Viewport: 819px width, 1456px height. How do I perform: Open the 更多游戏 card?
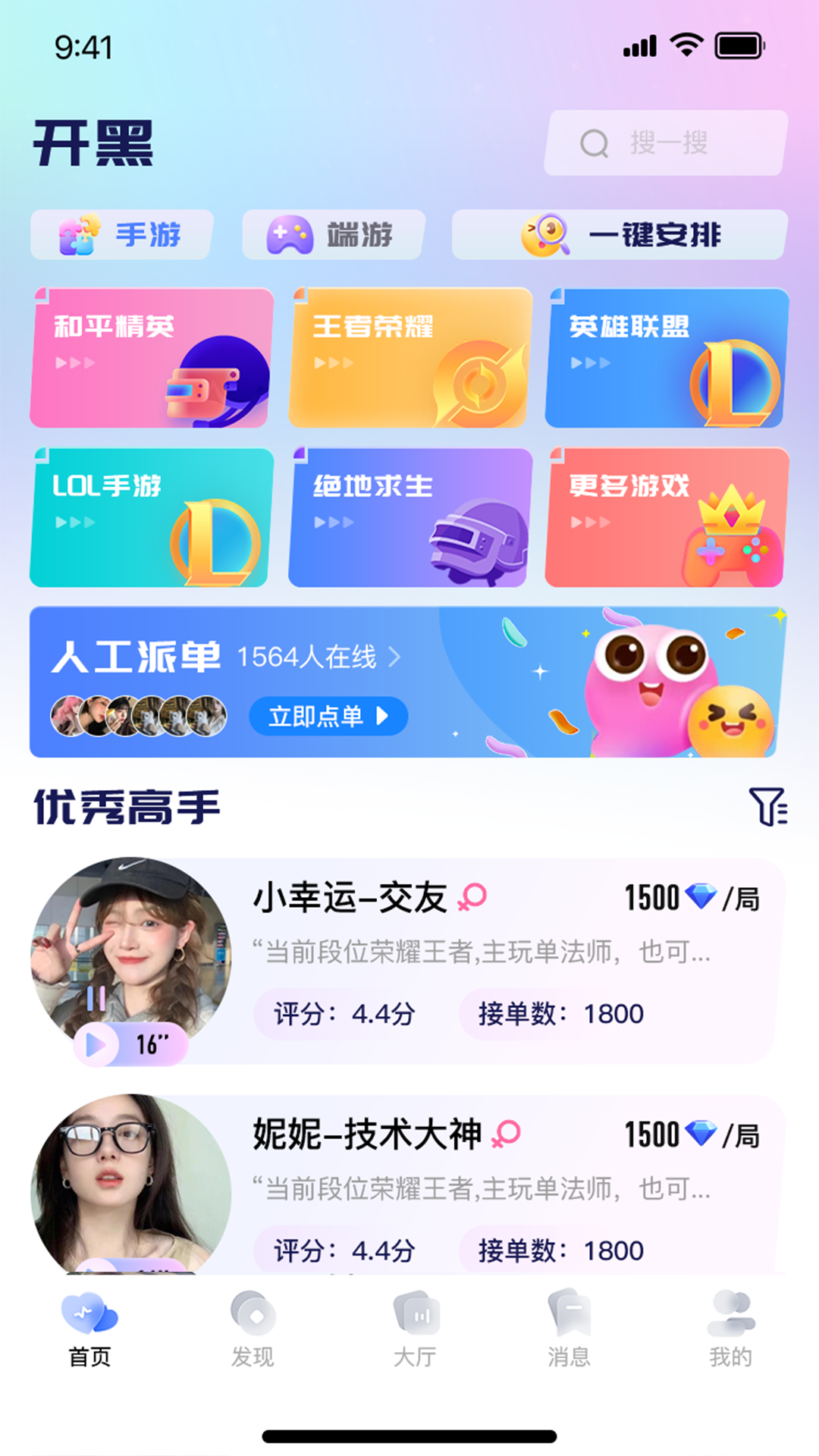pyautogui.click(x=667, y=517)
